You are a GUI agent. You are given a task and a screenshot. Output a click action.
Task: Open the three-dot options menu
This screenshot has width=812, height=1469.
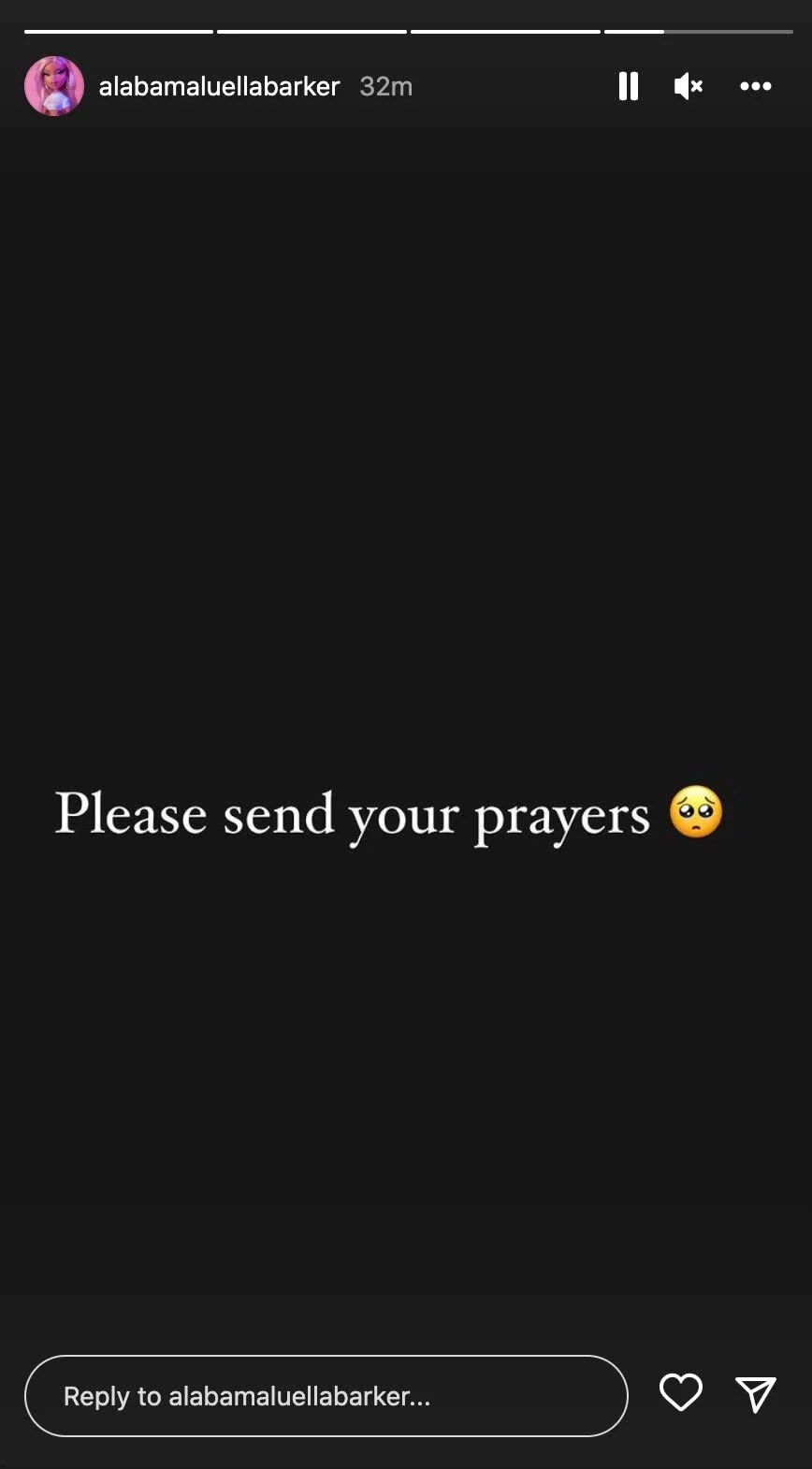755,86
